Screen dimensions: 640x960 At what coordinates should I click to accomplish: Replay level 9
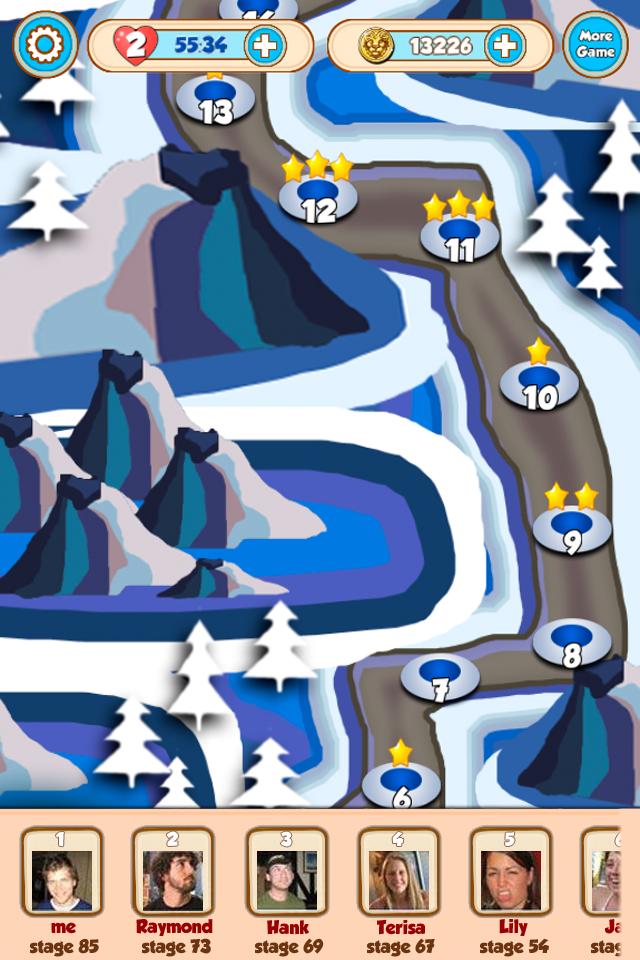[x=572, y=529]
